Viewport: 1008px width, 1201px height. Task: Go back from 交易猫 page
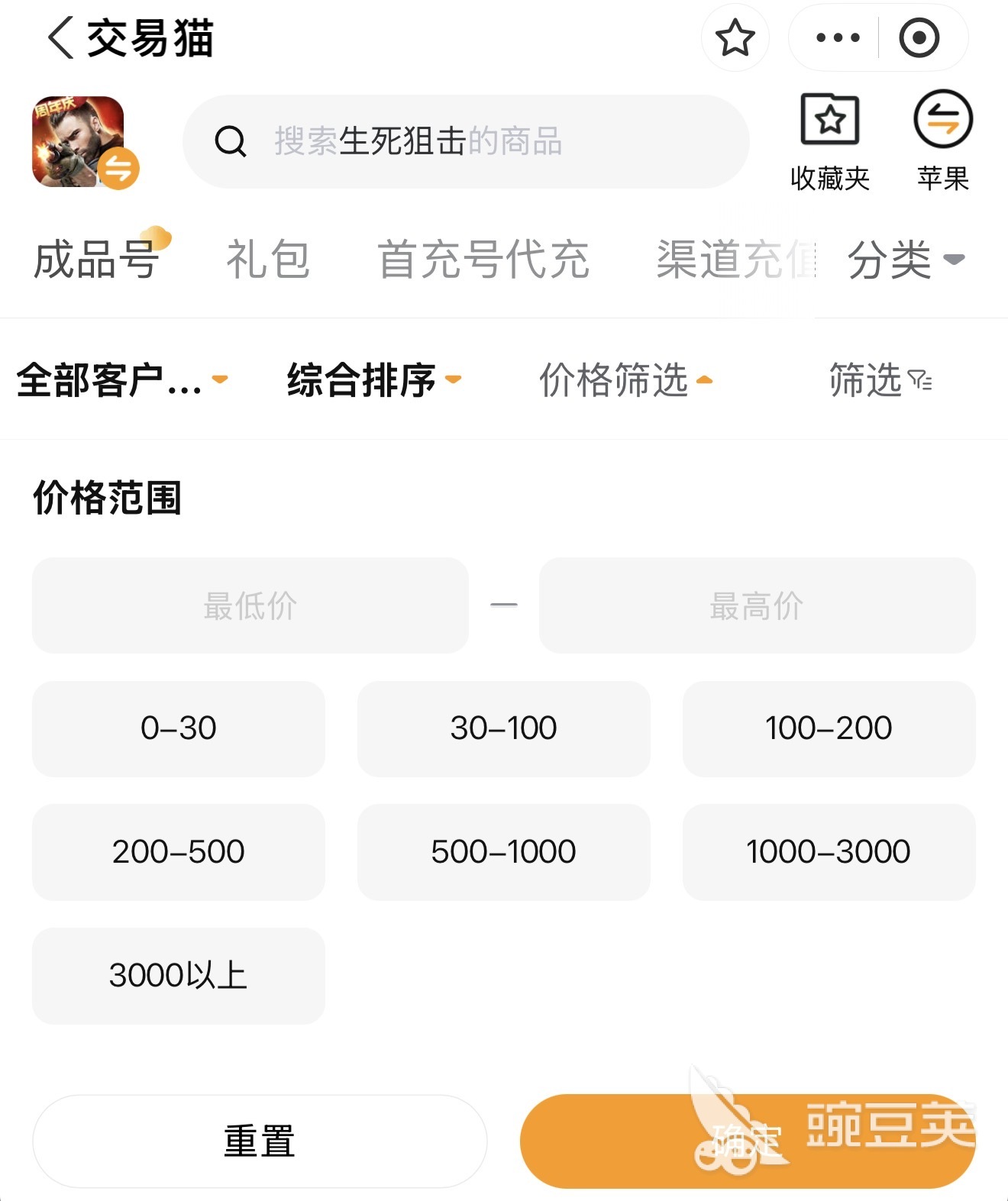(61, 38)
